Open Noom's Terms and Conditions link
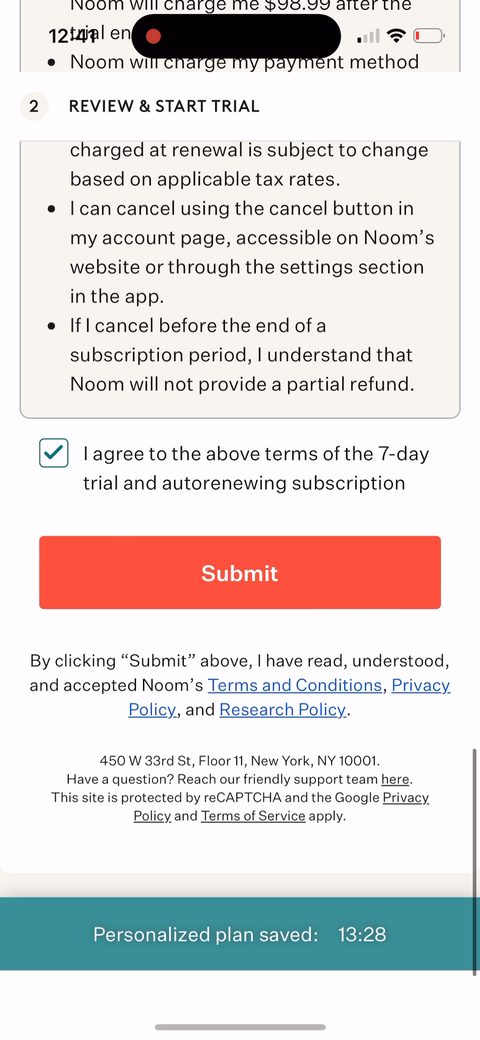The image size is (480, 1040). click(295, 685)
